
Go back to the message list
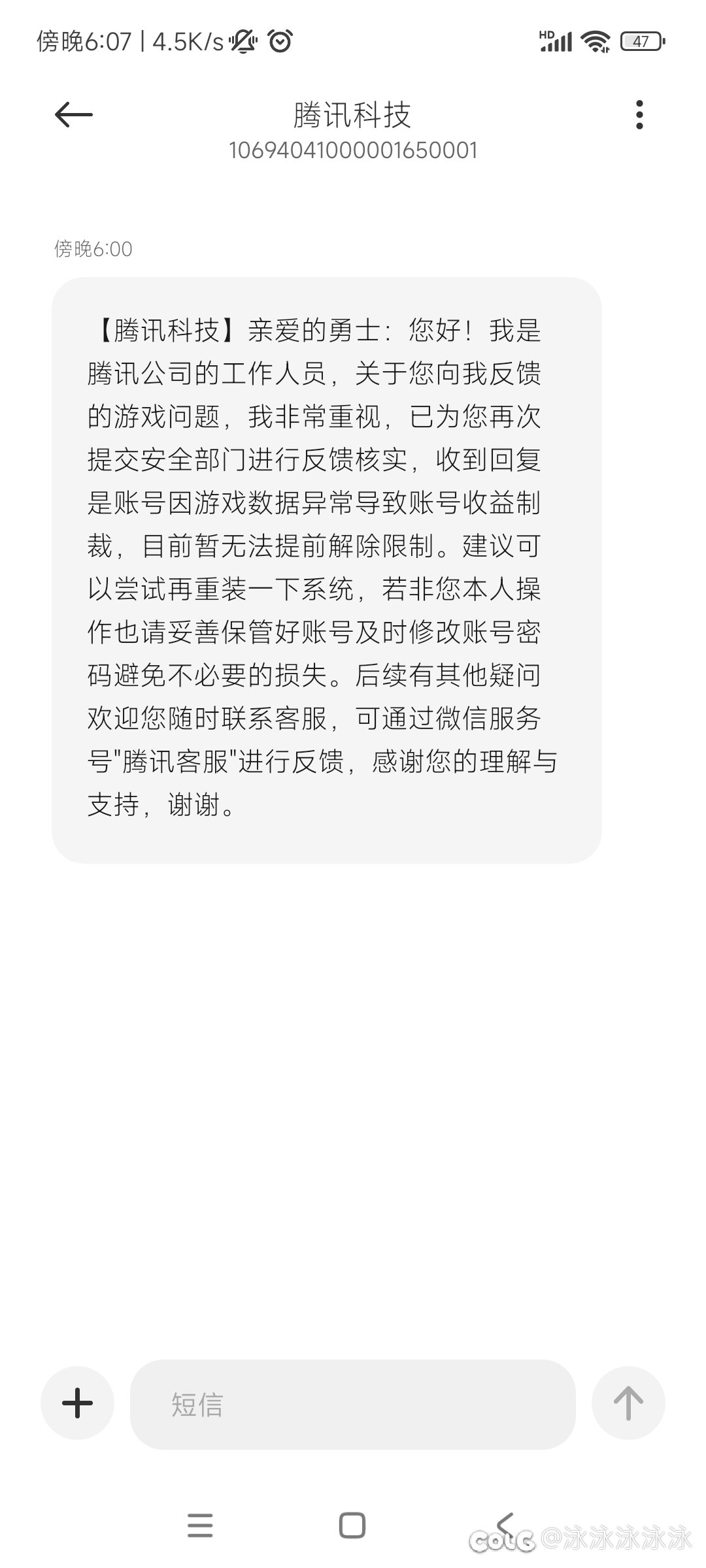pyautogui.click(x=73, y=115)
